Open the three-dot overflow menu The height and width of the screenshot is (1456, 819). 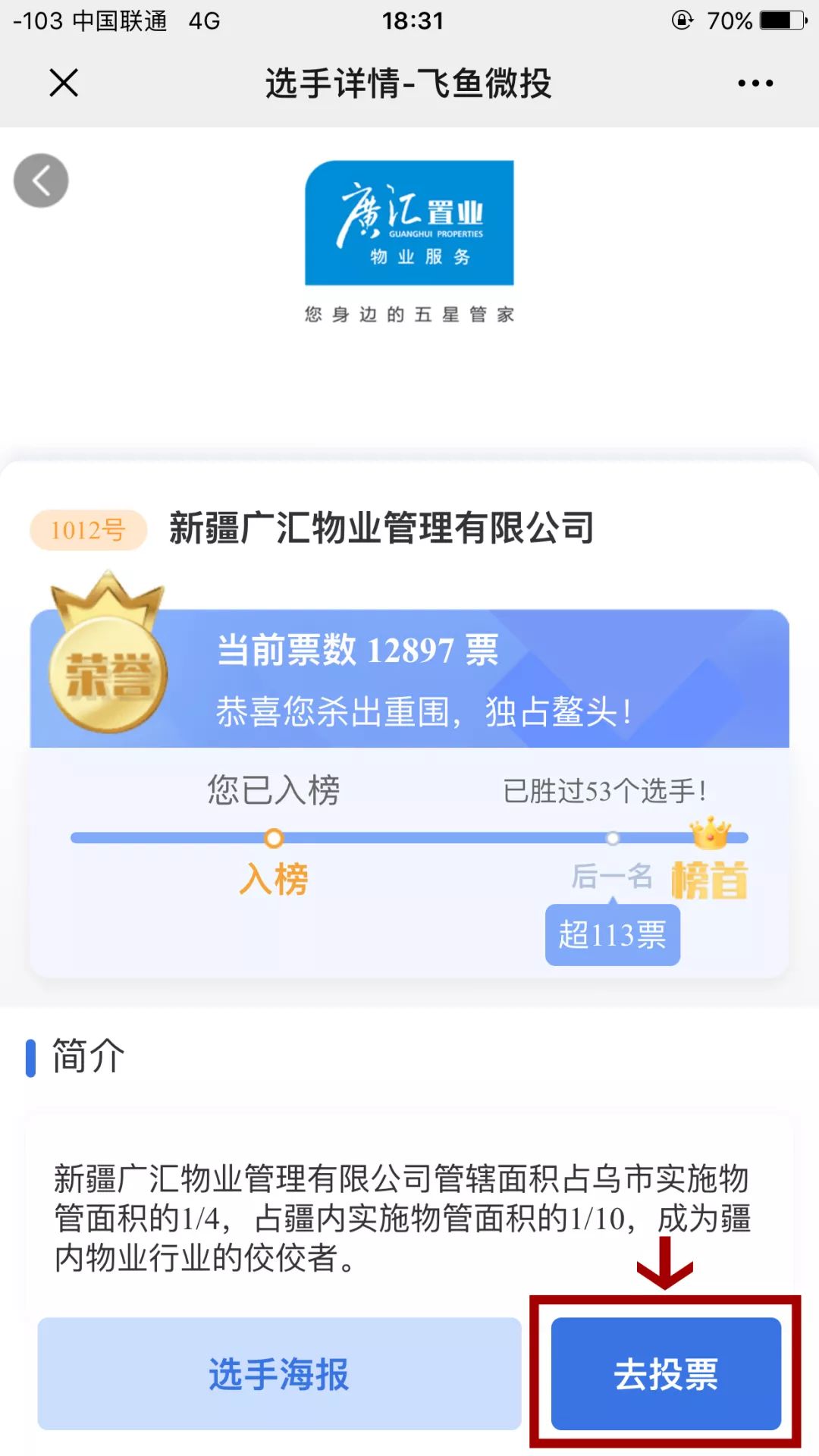coord(755,83)
